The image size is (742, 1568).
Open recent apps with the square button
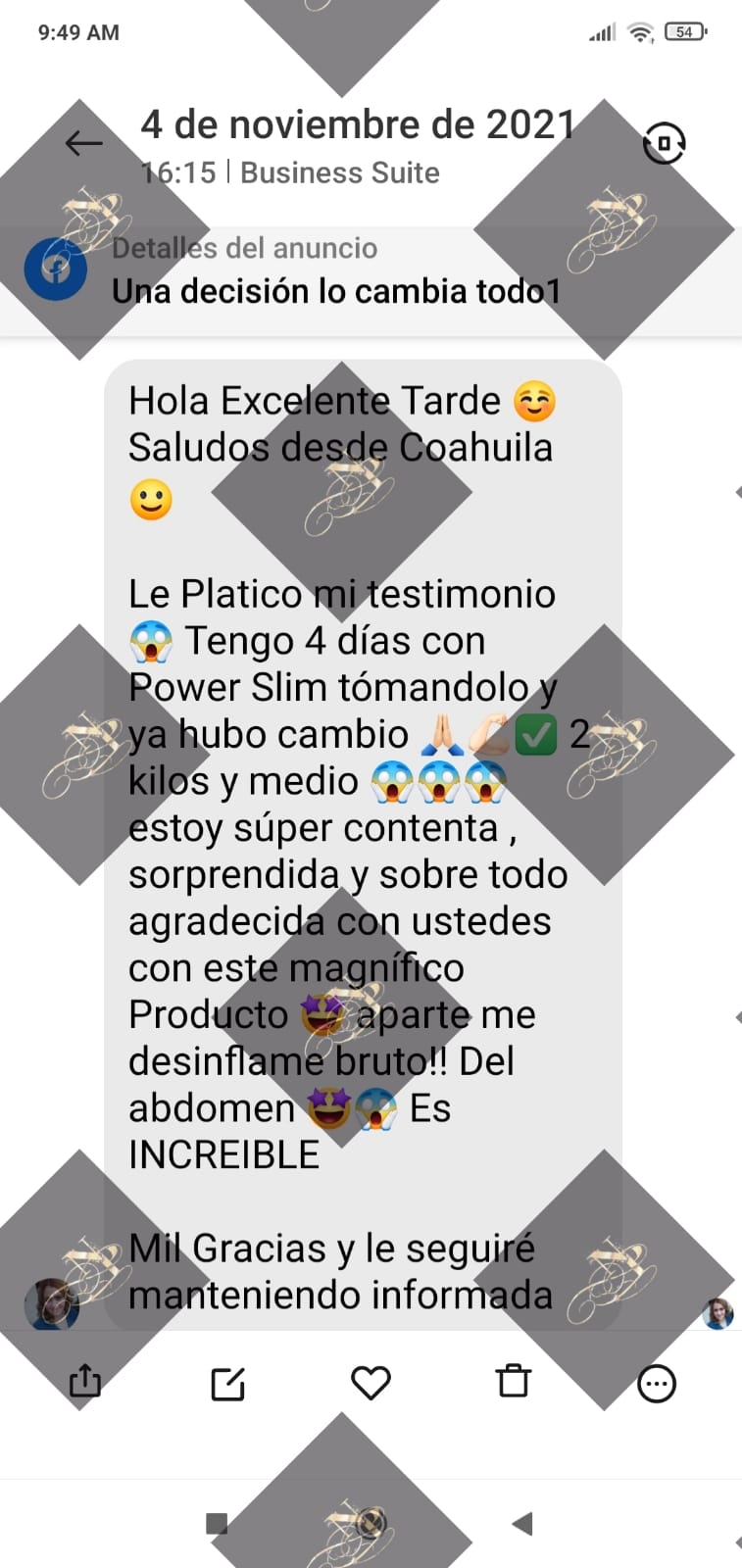(x=218, y=1523)
